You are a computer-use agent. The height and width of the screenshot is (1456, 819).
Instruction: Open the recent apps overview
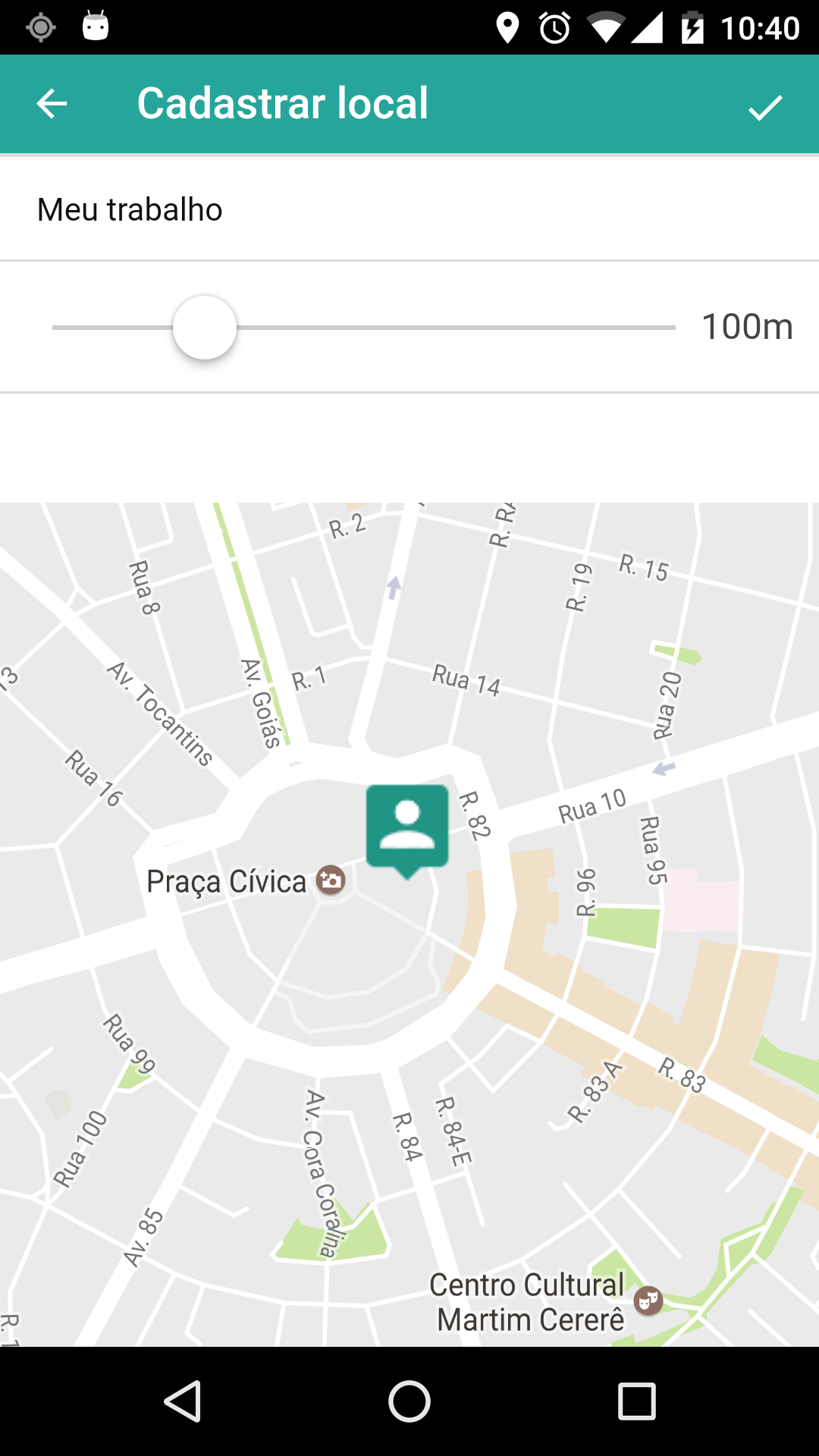tap(636, 1401)
